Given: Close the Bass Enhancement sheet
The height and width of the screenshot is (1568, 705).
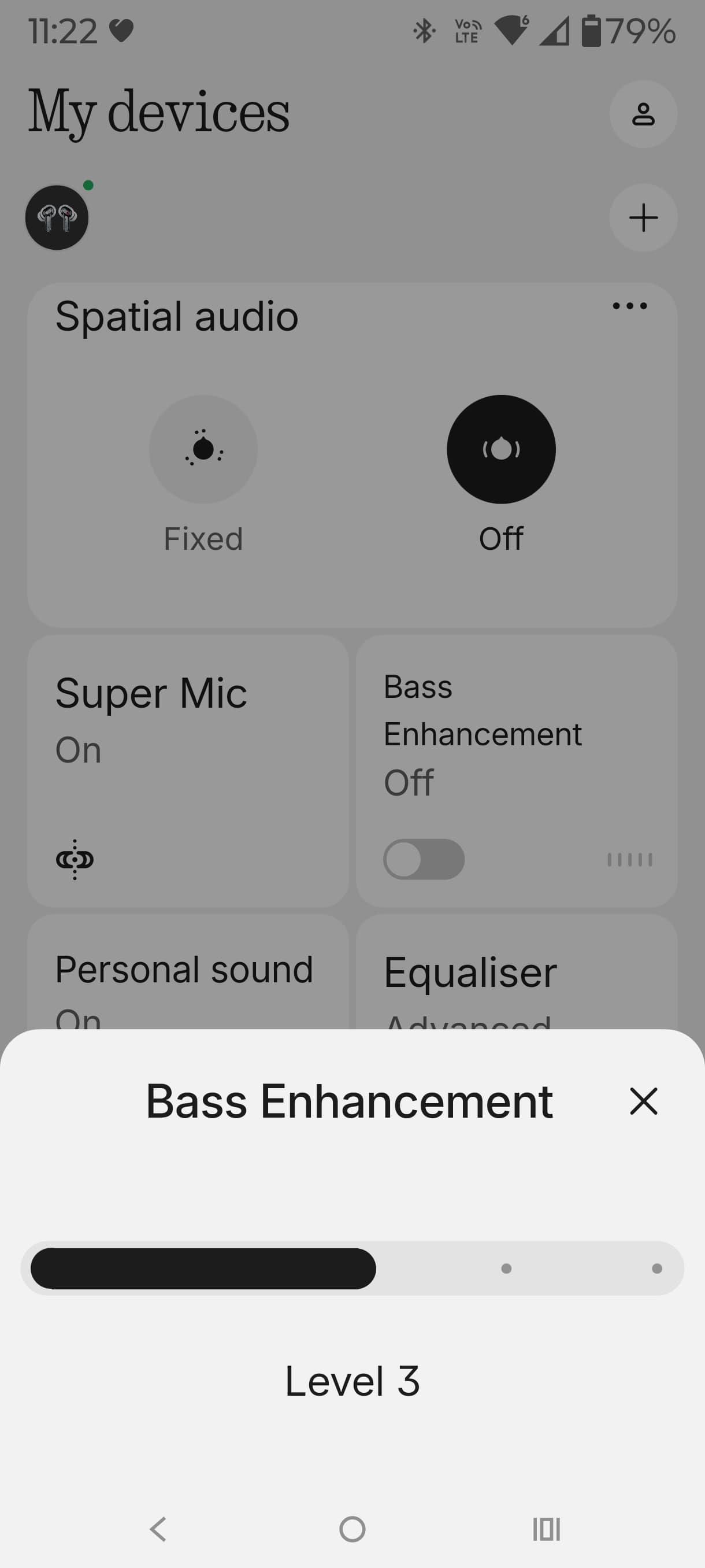Looking at the screenshot, I should [643, 1101].
